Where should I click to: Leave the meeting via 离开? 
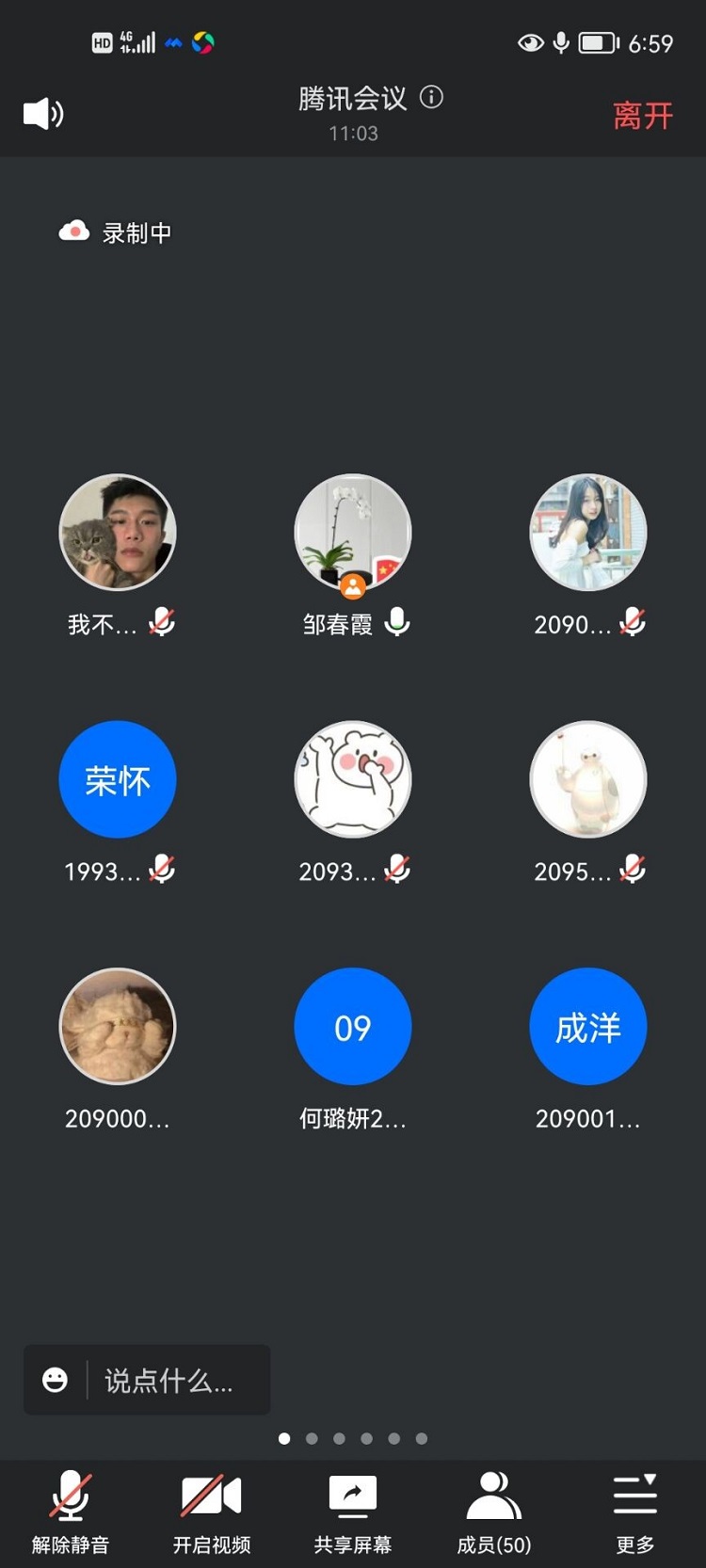pyautogui.click(x=643, y=116)
